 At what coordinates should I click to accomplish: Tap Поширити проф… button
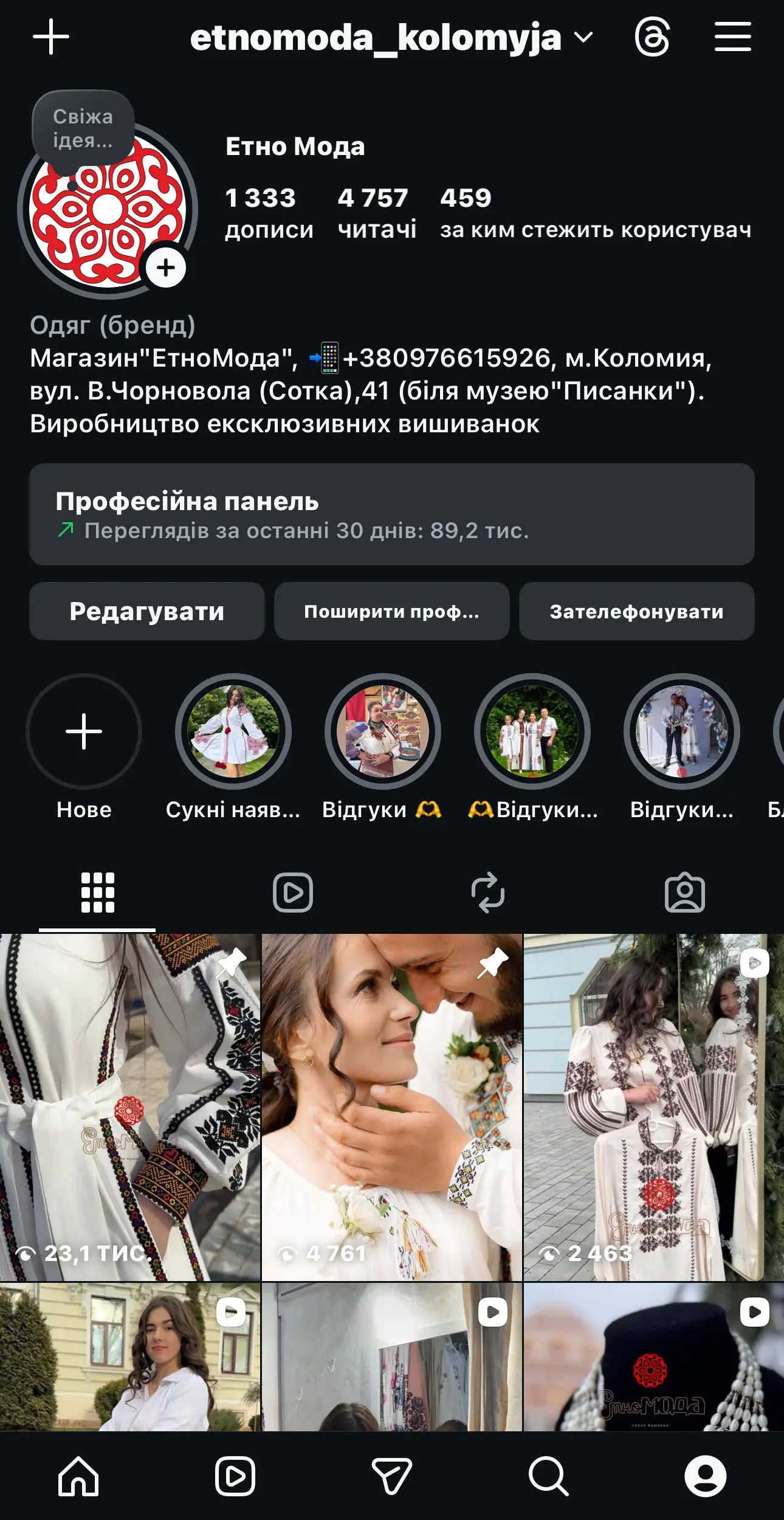[391, 611]
